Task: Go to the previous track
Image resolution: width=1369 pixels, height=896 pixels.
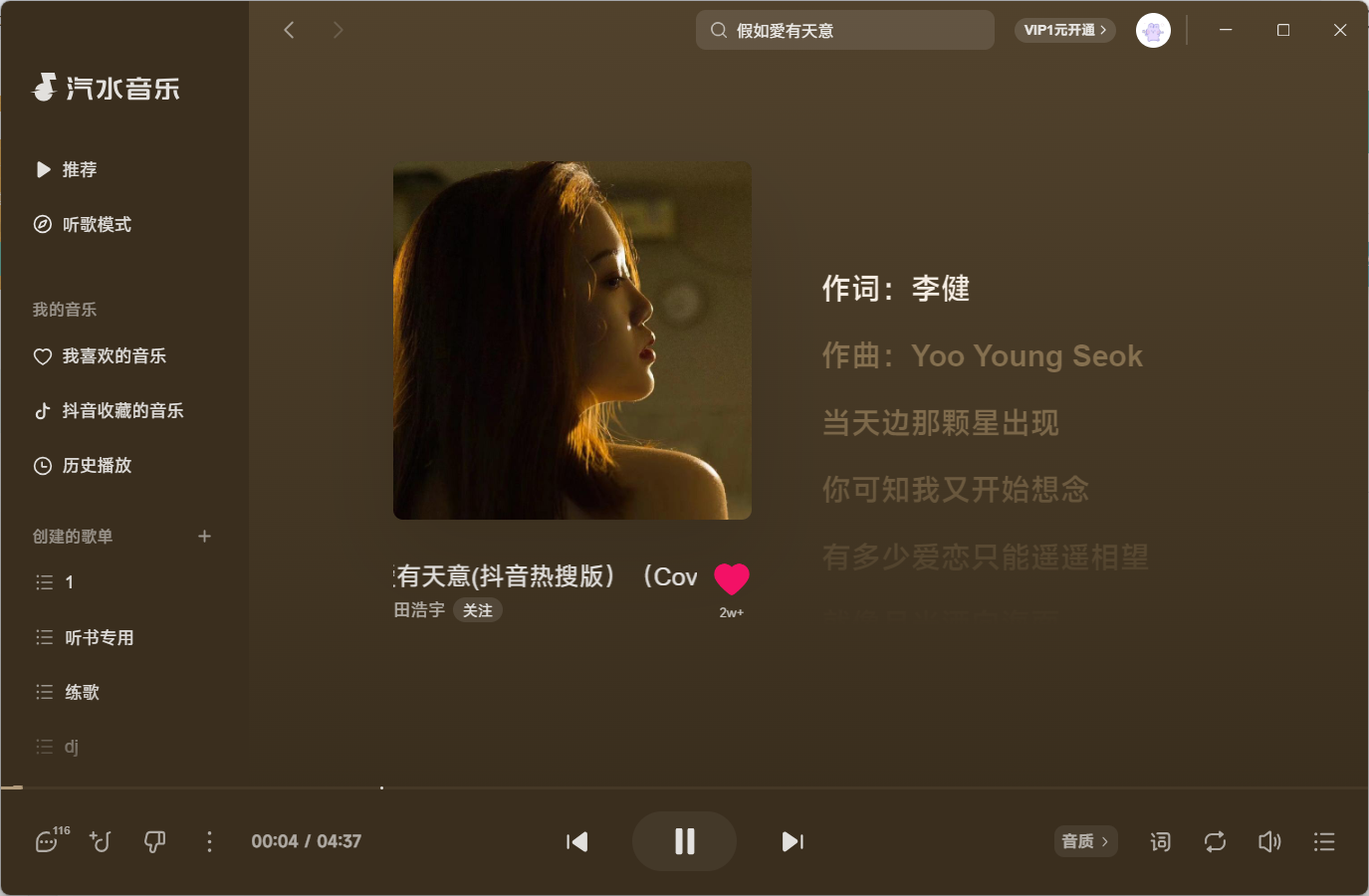Action: pyautogui.click(x=577, y=842)
